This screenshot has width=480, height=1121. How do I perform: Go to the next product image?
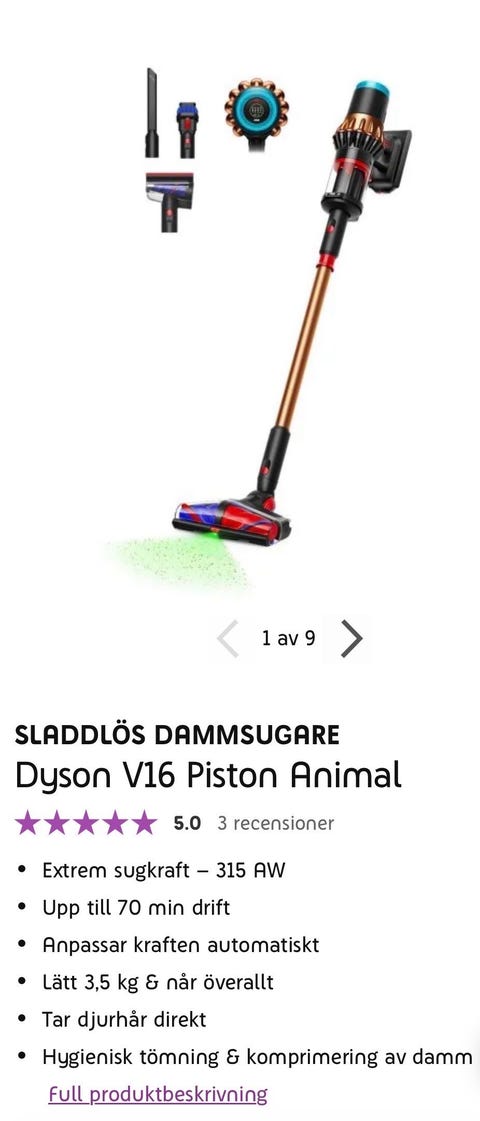(351, 638)
